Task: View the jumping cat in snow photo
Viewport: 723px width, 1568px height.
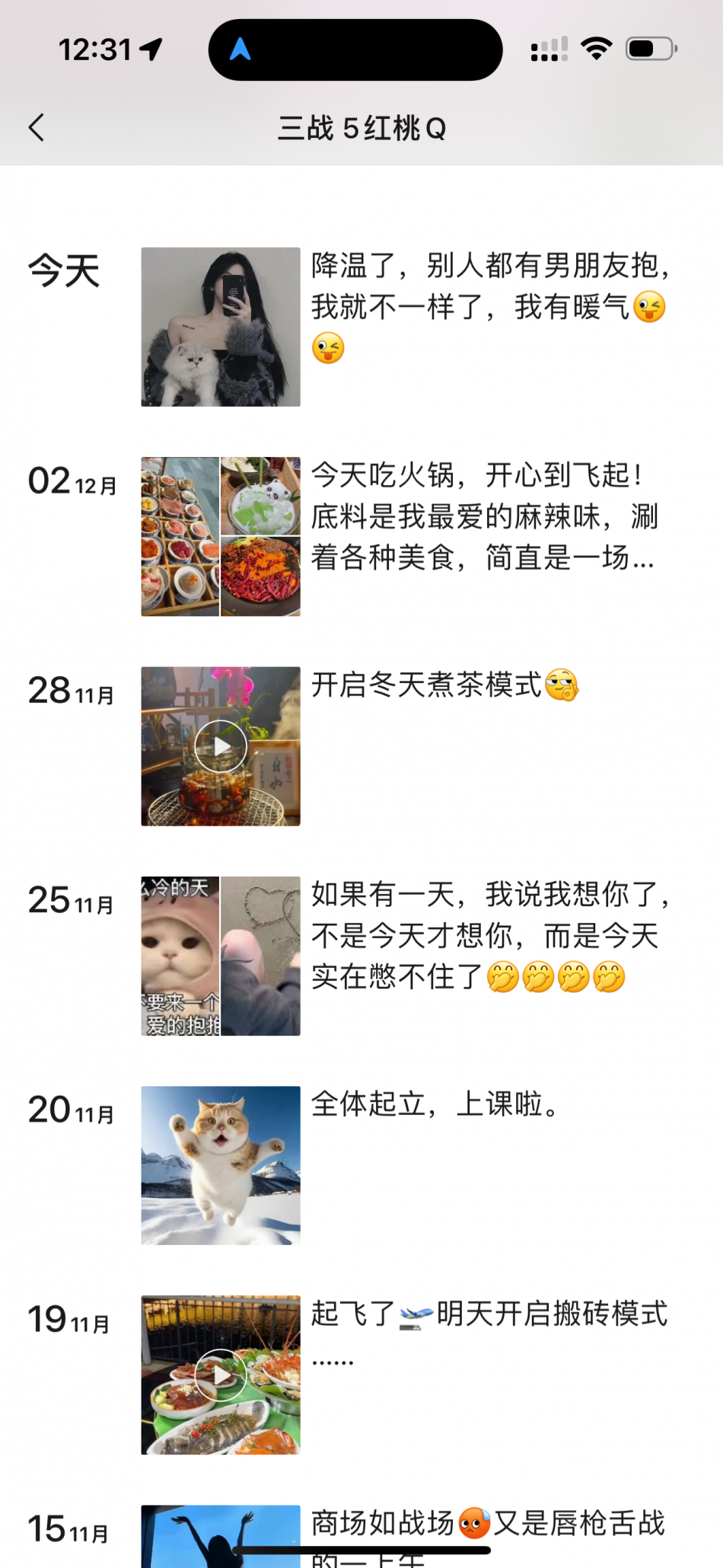Action: [x=221, y=1165]
